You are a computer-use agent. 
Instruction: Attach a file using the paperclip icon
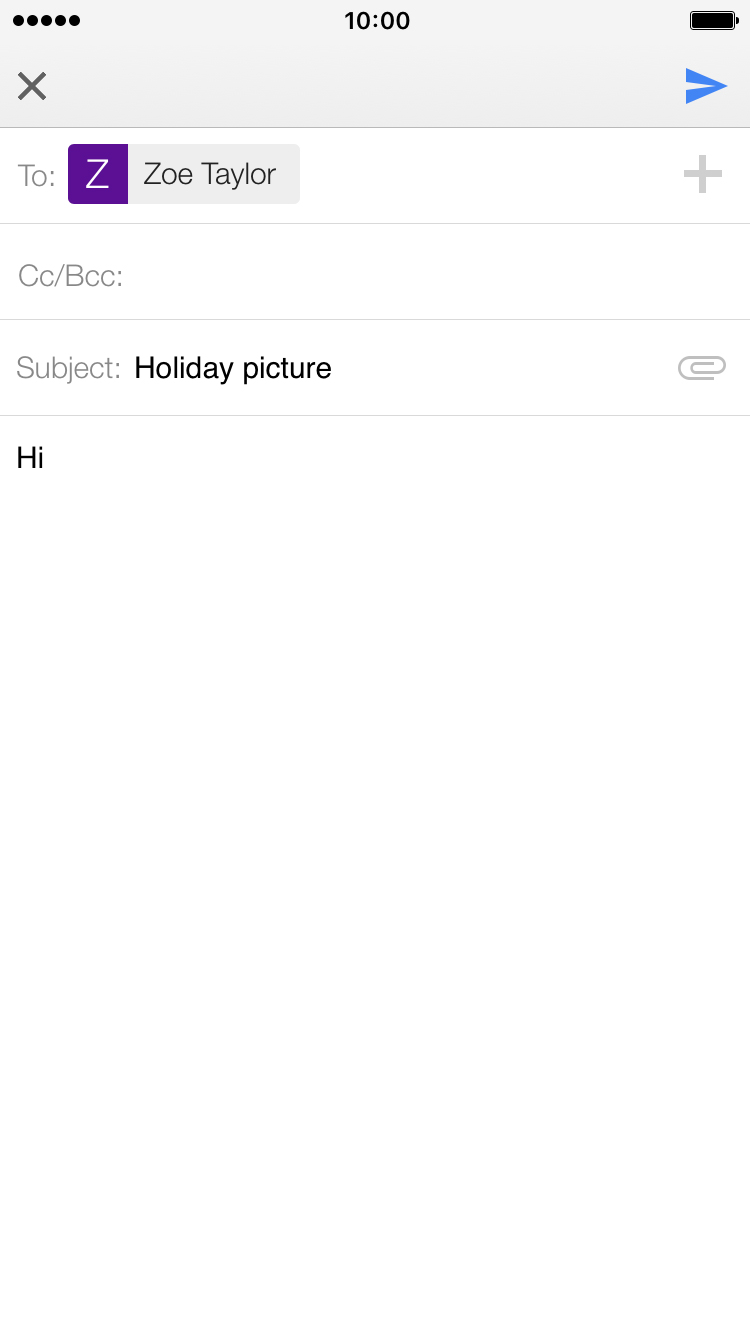click(x=702, y=368)
